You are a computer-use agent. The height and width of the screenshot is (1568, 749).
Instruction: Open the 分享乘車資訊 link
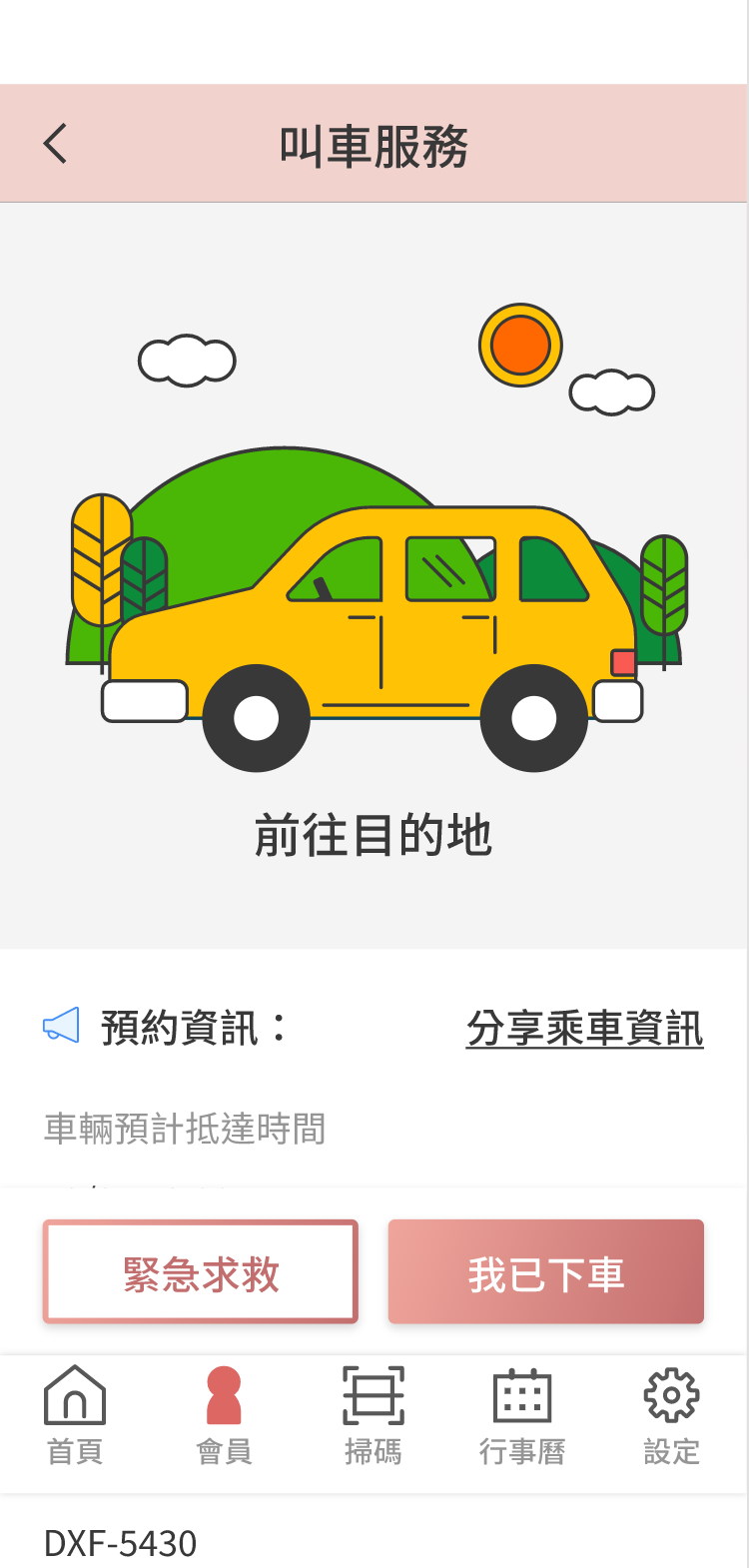point(585,1028)
